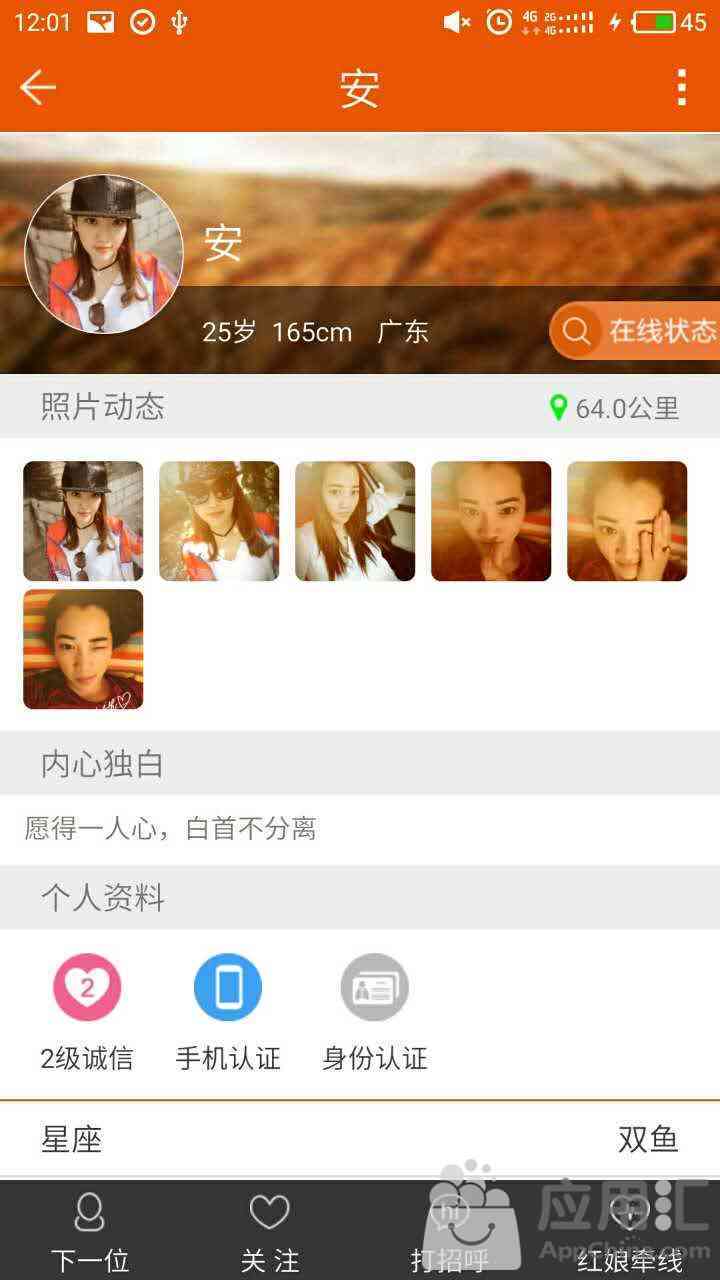Send a greeting with 打招呼
Viewport: 720px width, 1280px height.
pyautogui.click(x=450, y=1230)
